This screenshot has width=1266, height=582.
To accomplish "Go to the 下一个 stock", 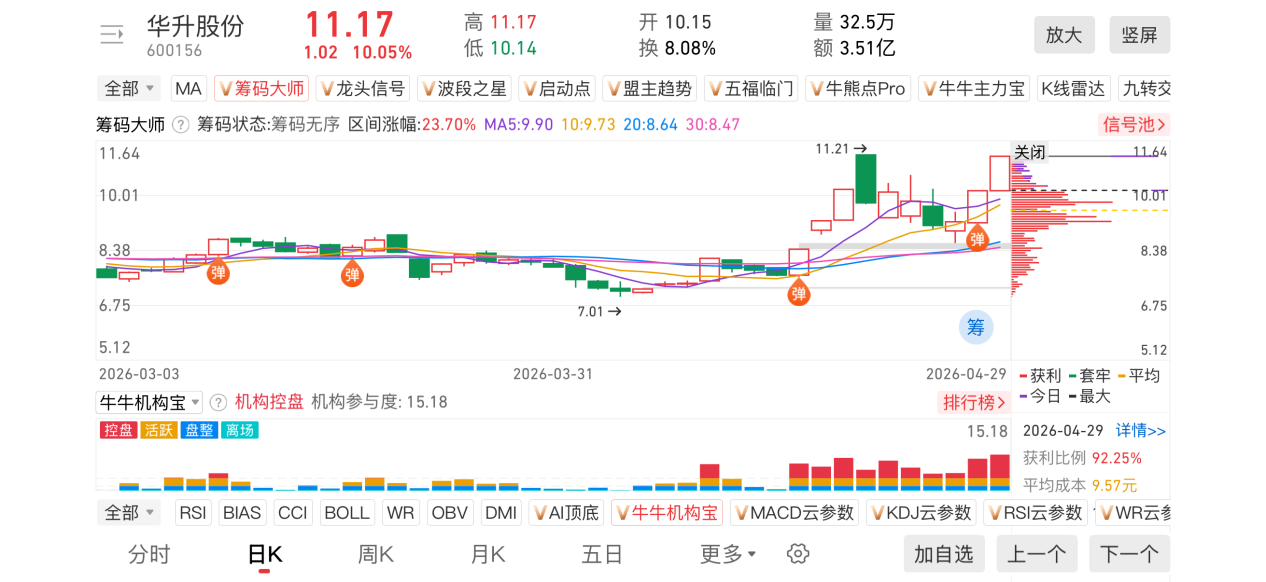I will [1129, 553].
